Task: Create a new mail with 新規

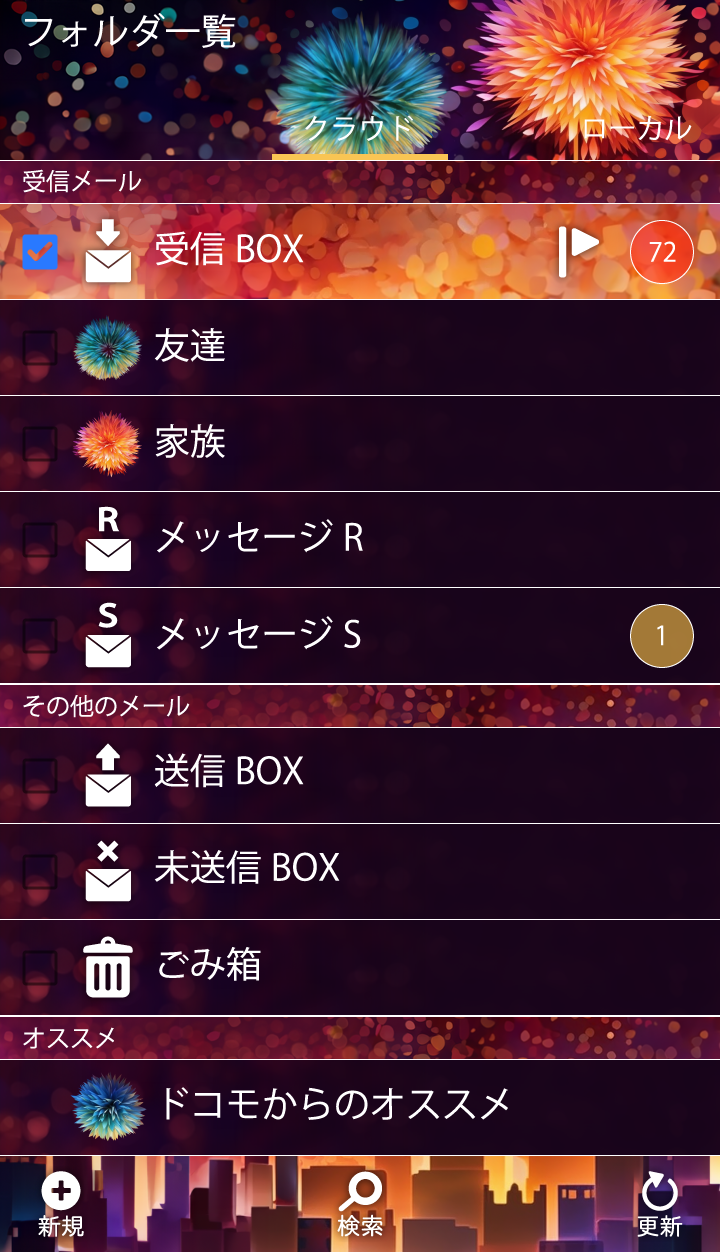Action: (x=61, y=1205)
